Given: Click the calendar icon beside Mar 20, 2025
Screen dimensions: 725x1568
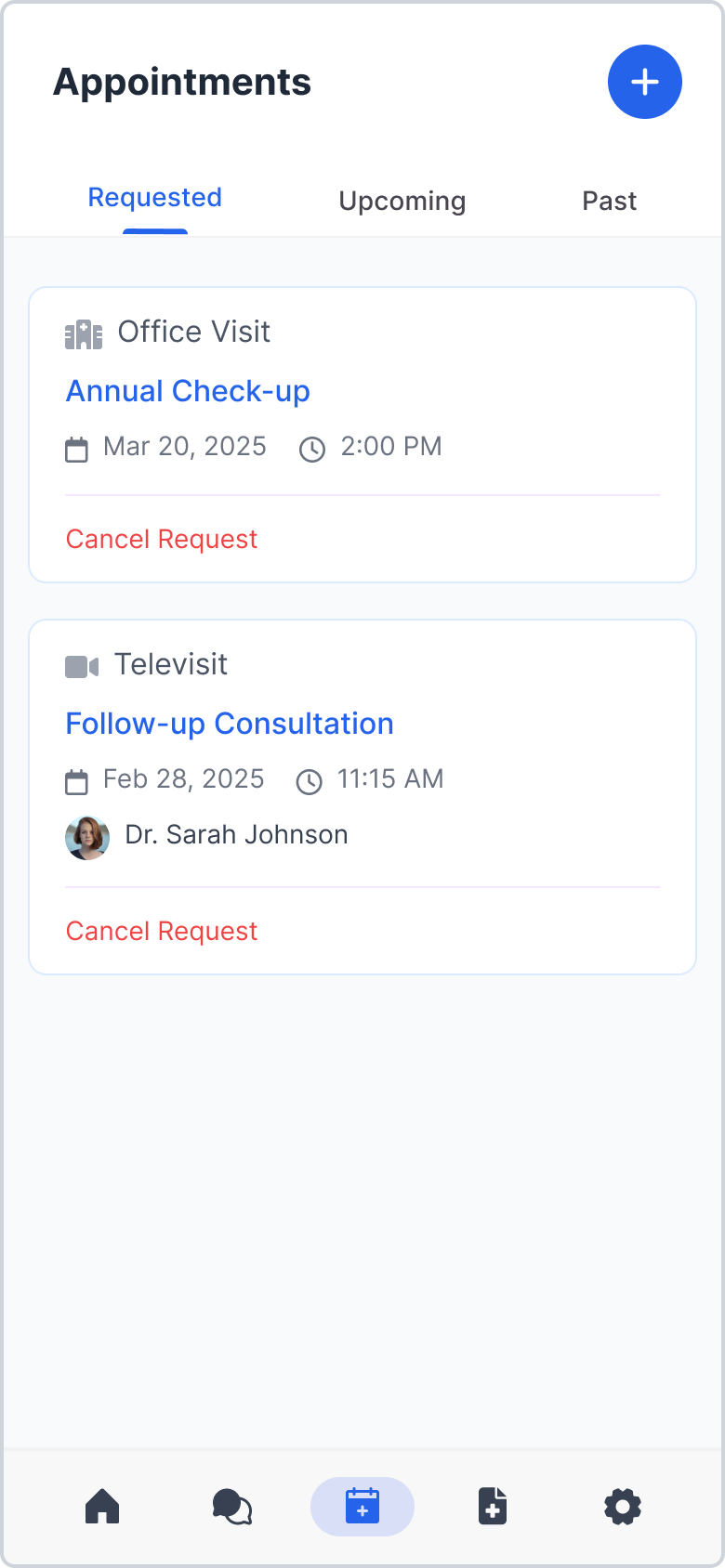Looking at the screenshot, I should click(77, 449).
